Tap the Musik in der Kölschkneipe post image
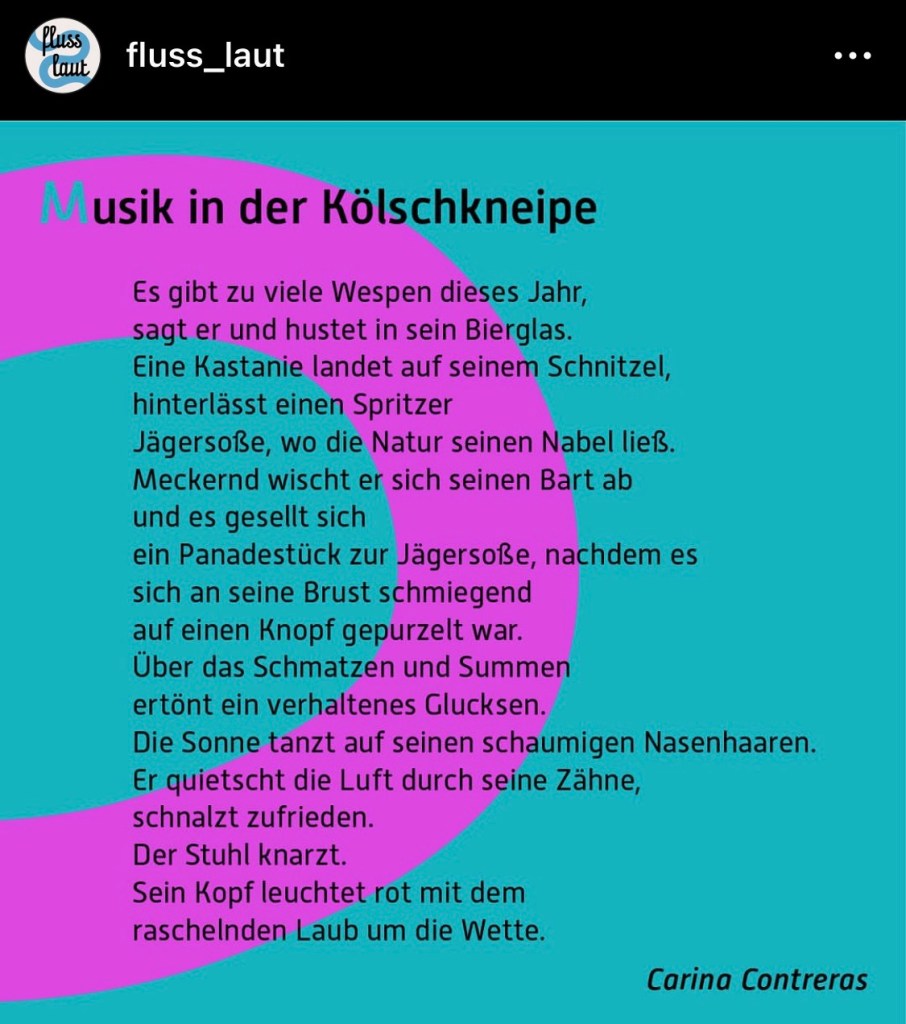Screen dimensions: 906x1024 pos(453,572)
